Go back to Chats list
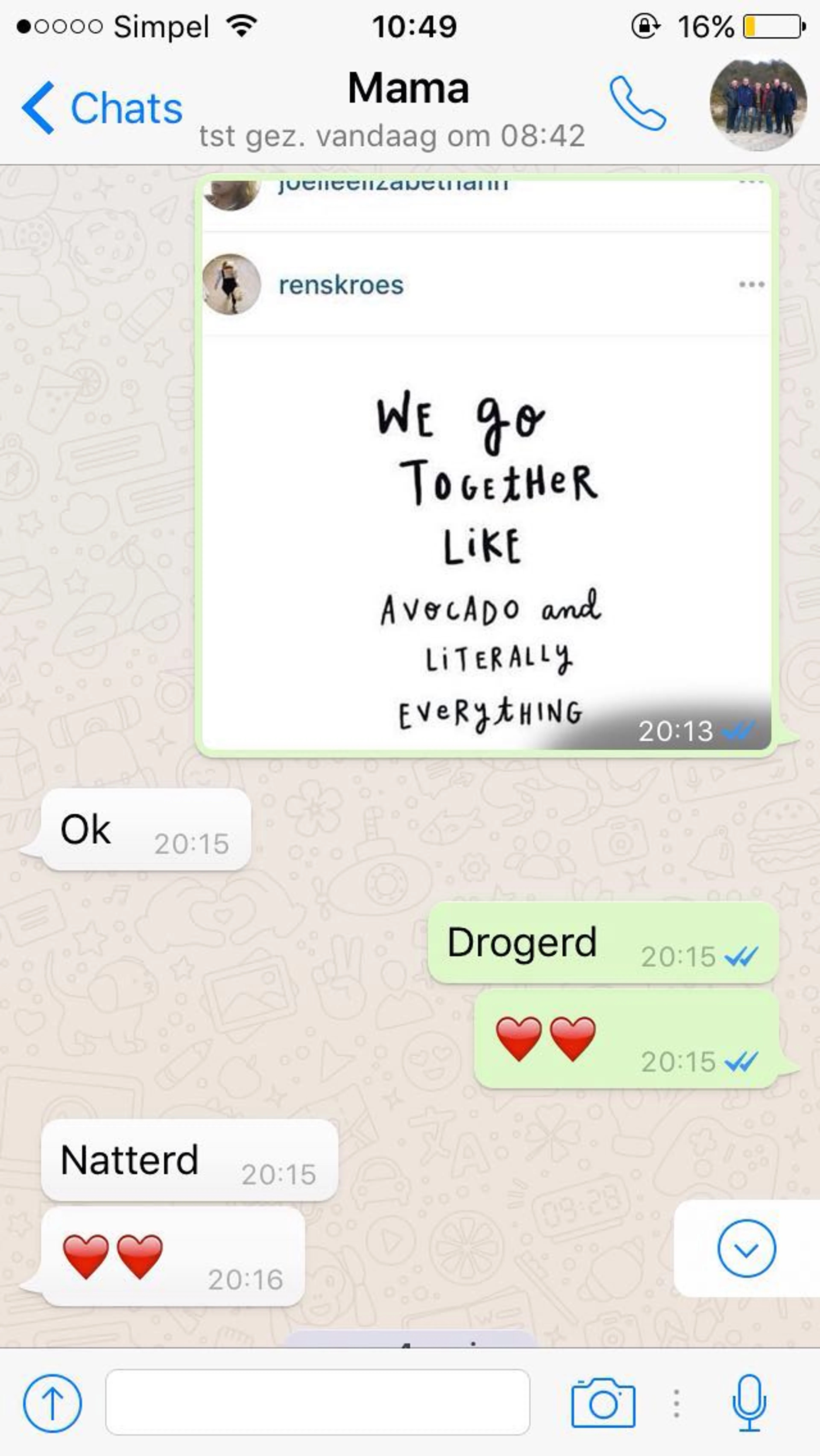This screenshot has width=820, height=1456. coord(102,107)
